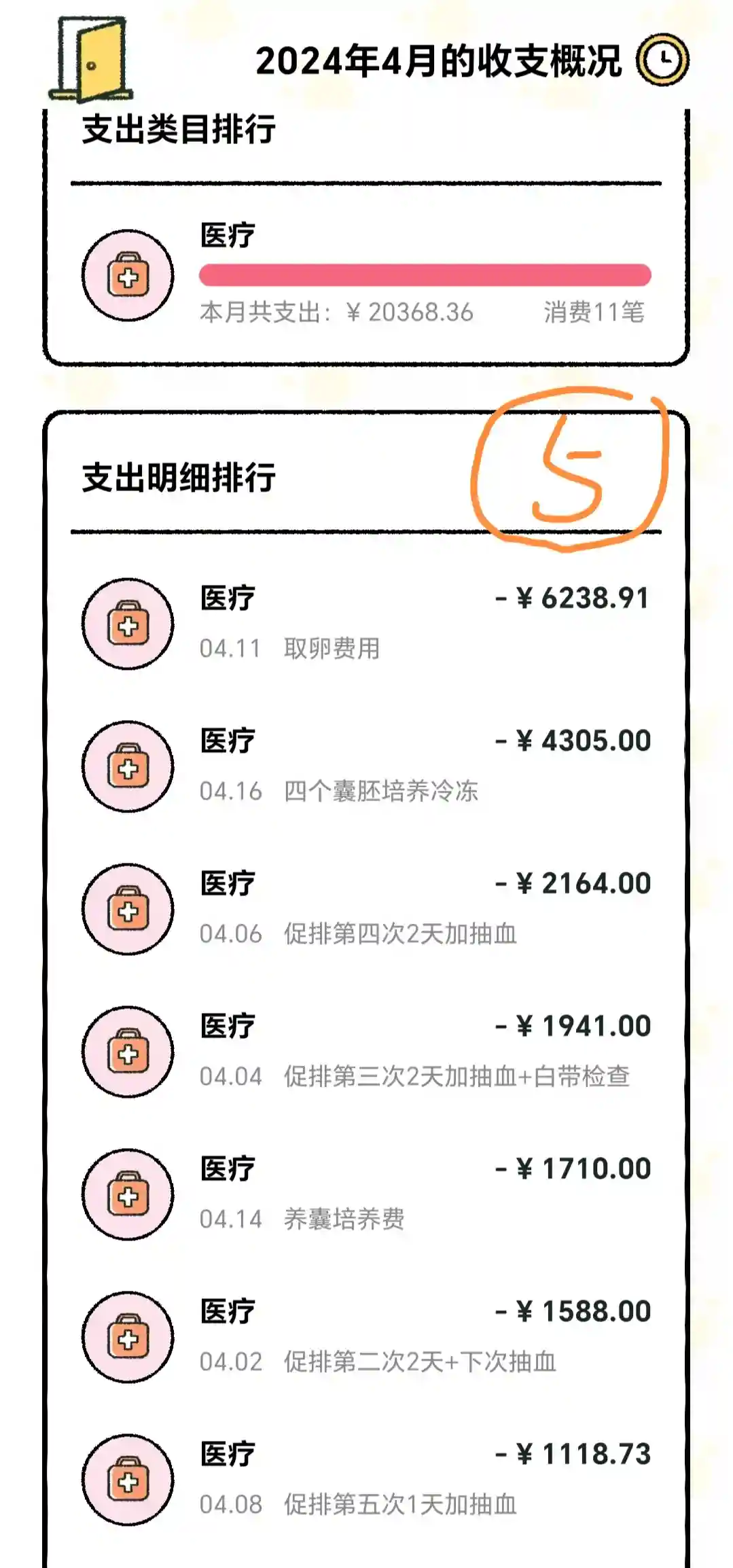Open the 04.02 促排第二次 entry

click(x=365, y=1336)
